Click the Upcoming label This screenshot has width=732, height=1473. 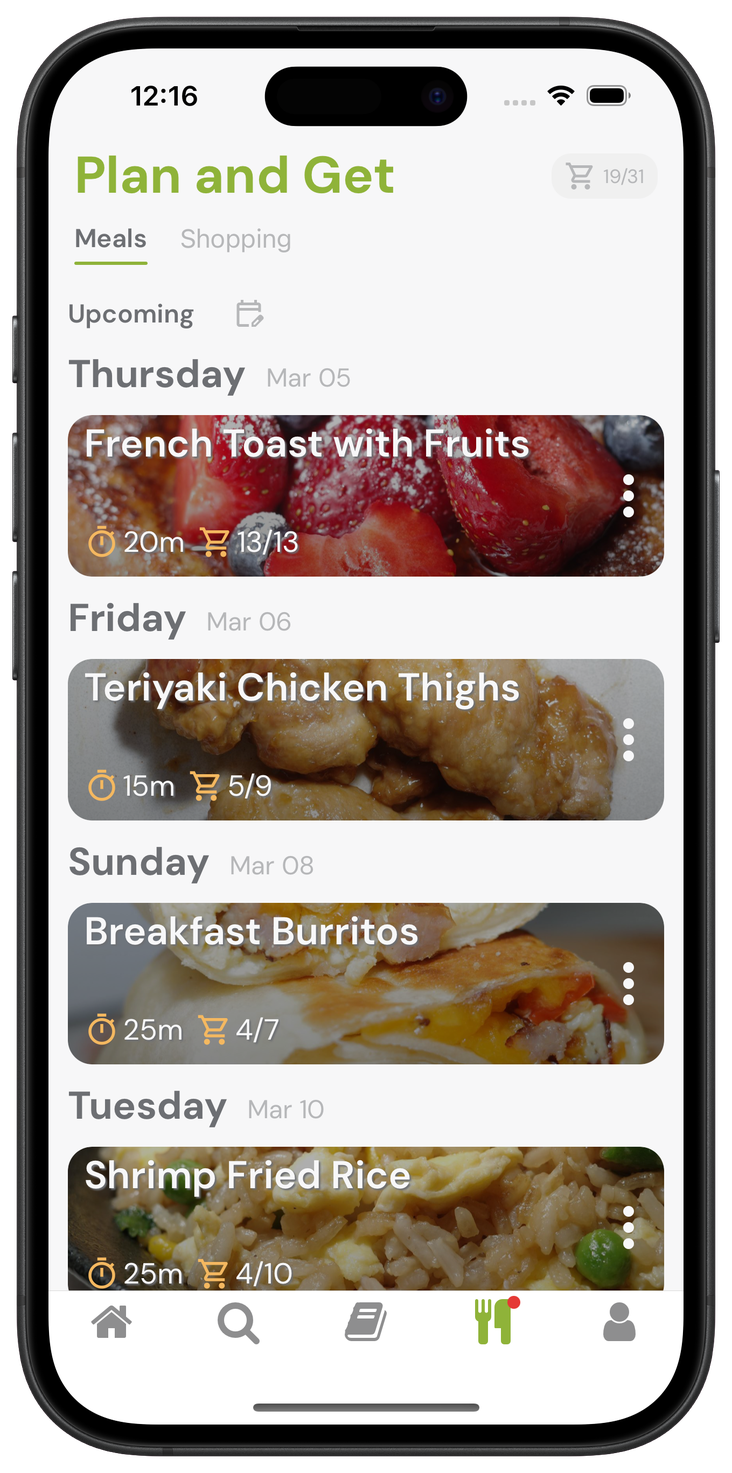tap(130, 313)
